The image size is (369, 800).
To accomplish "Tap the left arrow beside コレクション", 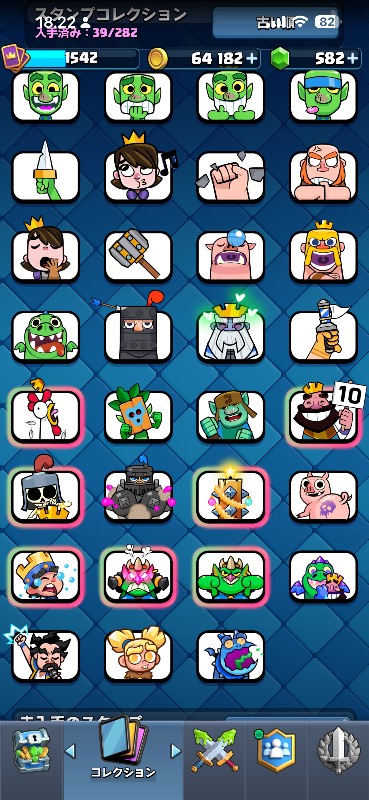I will (x=70, y=751).
